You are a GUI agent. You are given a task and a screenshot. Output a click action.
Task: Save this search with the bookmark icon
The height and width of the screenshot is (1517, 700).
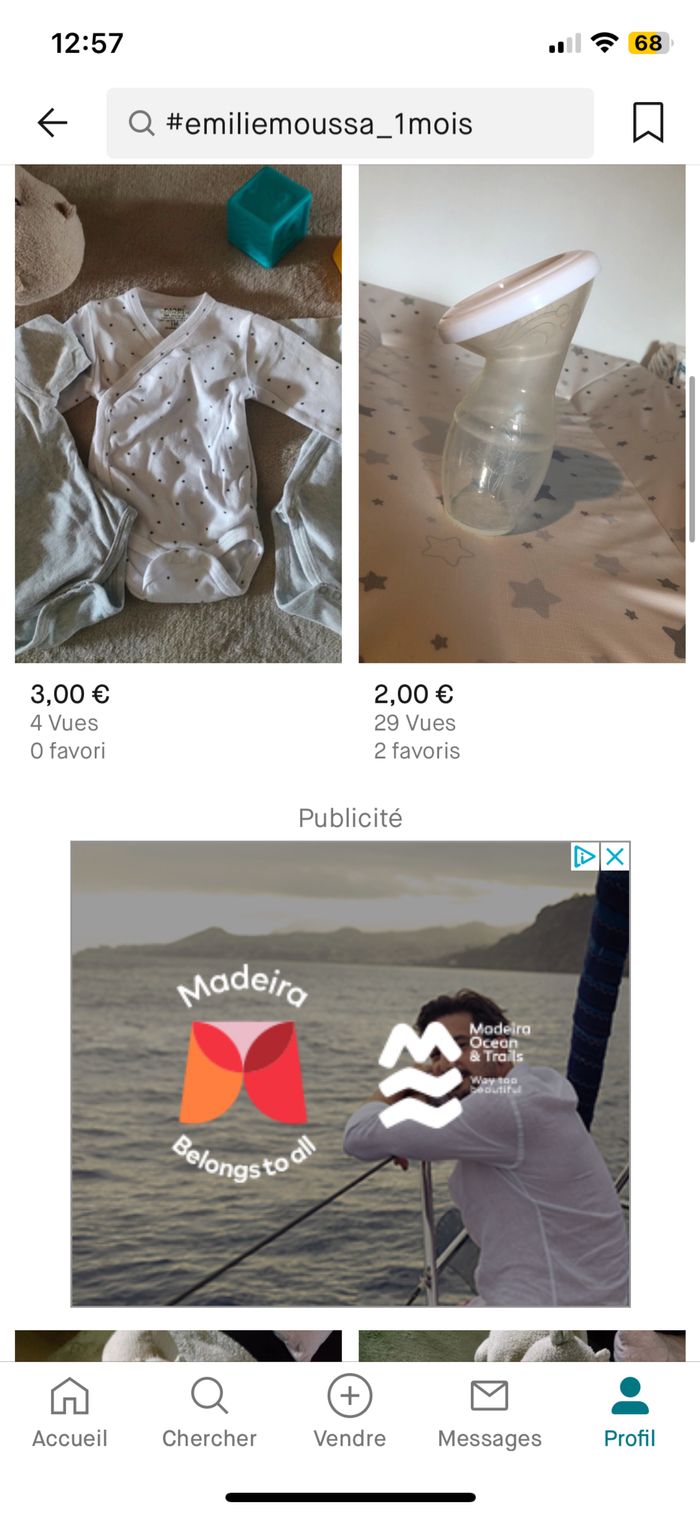[x=648, y=123]
